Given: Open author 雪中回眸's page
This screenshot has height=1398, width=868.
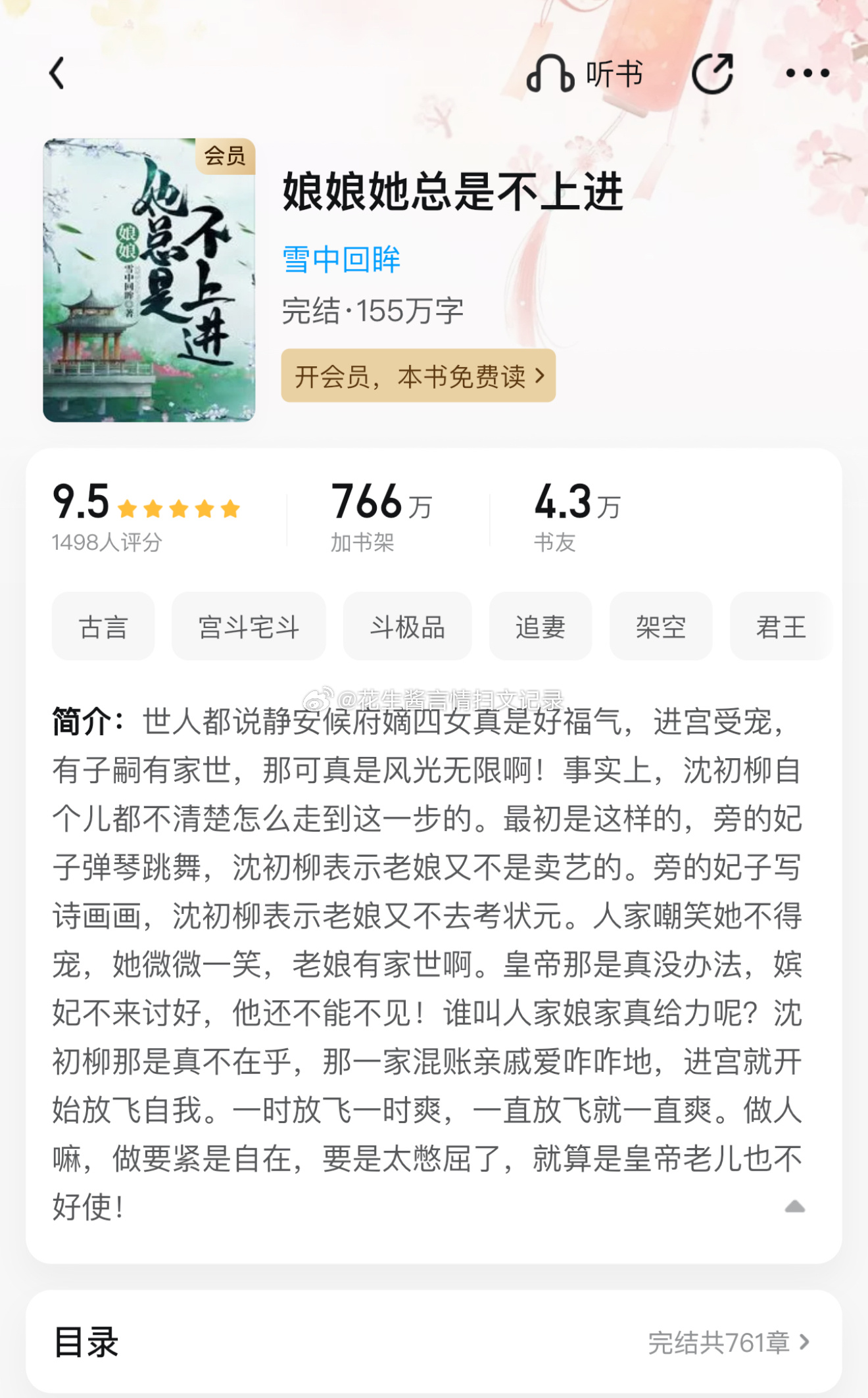Looking at the screenshot, I should click(x=341, y=260).
